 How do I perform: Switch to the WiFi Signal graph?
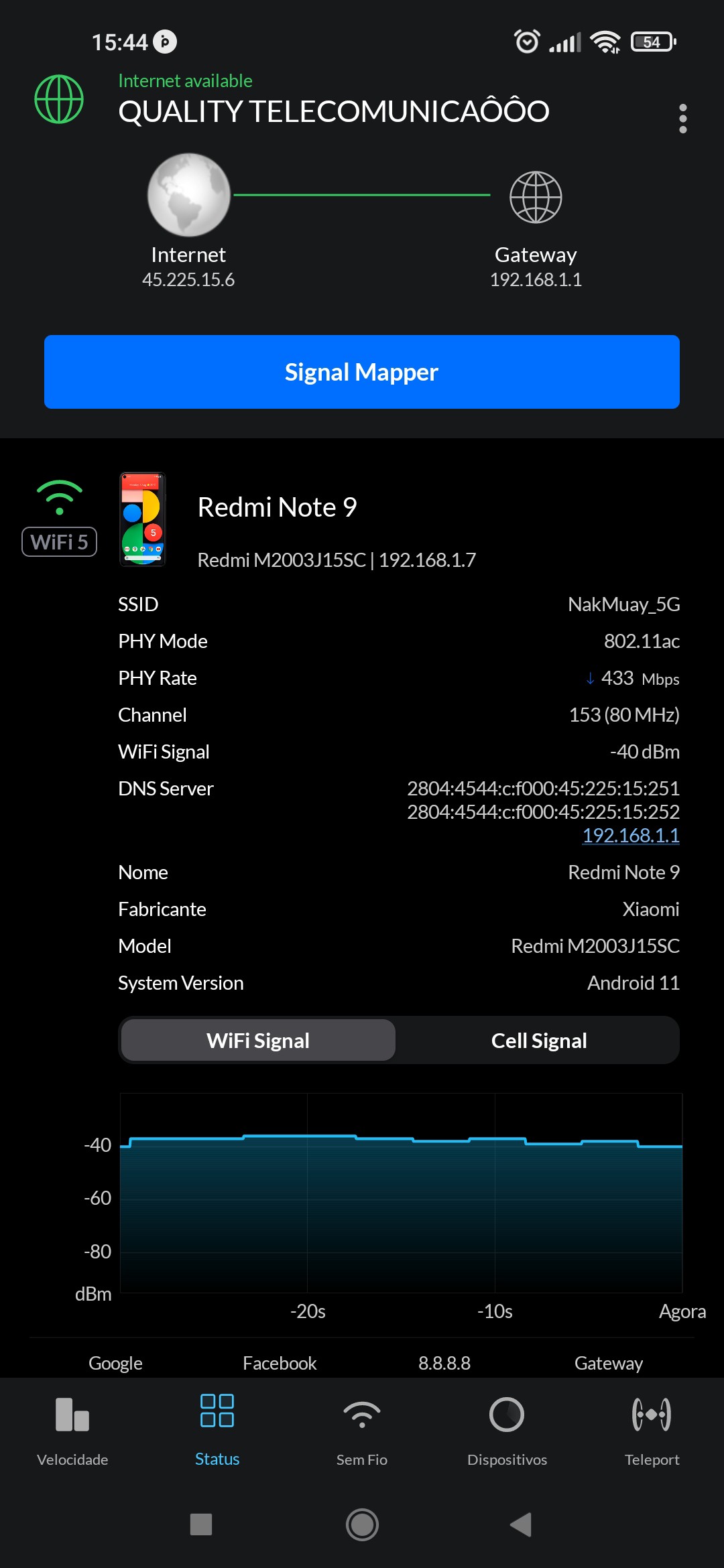pos(258,1040)
